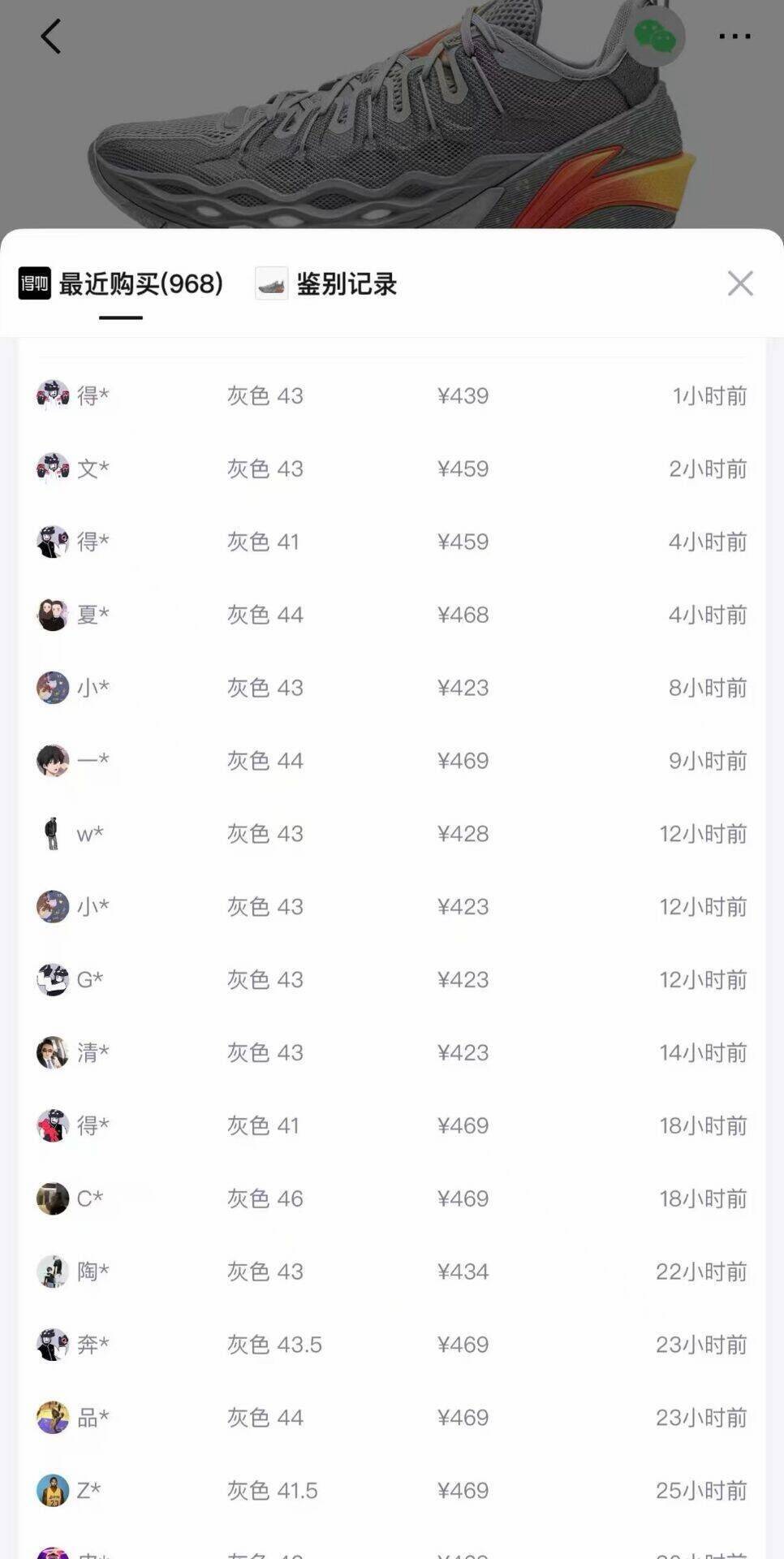Click the ¥423 price of buyer 小*

point(463,688)
